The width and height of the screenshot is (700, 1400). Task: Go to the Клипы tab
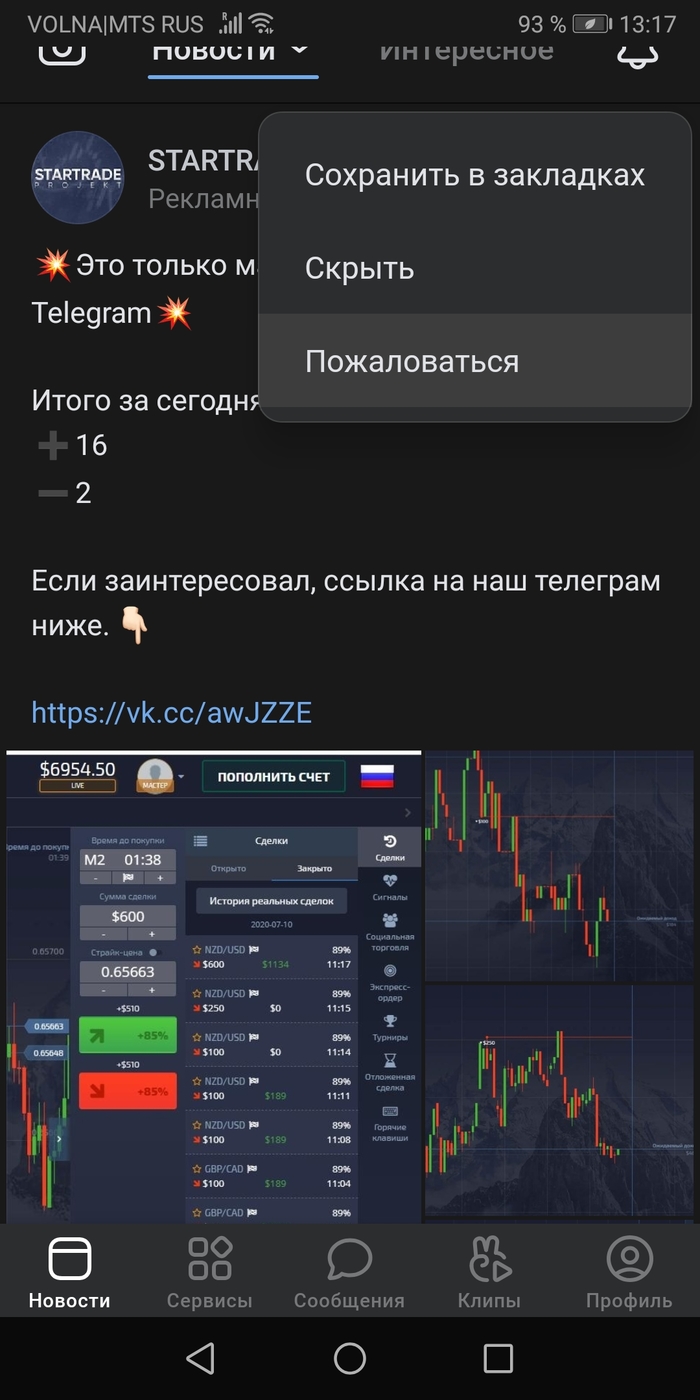pyautogui.click(x=489, y=1271)
